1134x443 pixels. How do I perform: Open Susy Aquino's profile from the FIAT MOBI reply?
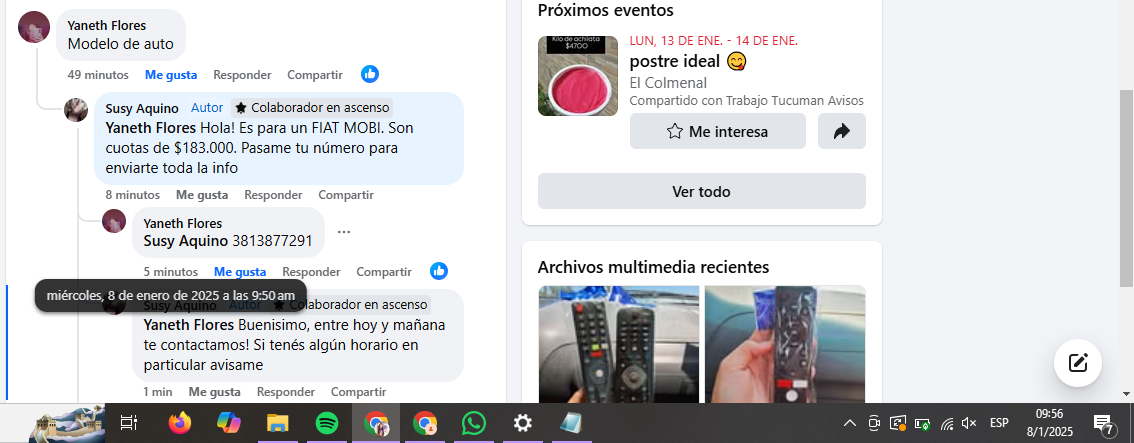click(x=141, y=108)
